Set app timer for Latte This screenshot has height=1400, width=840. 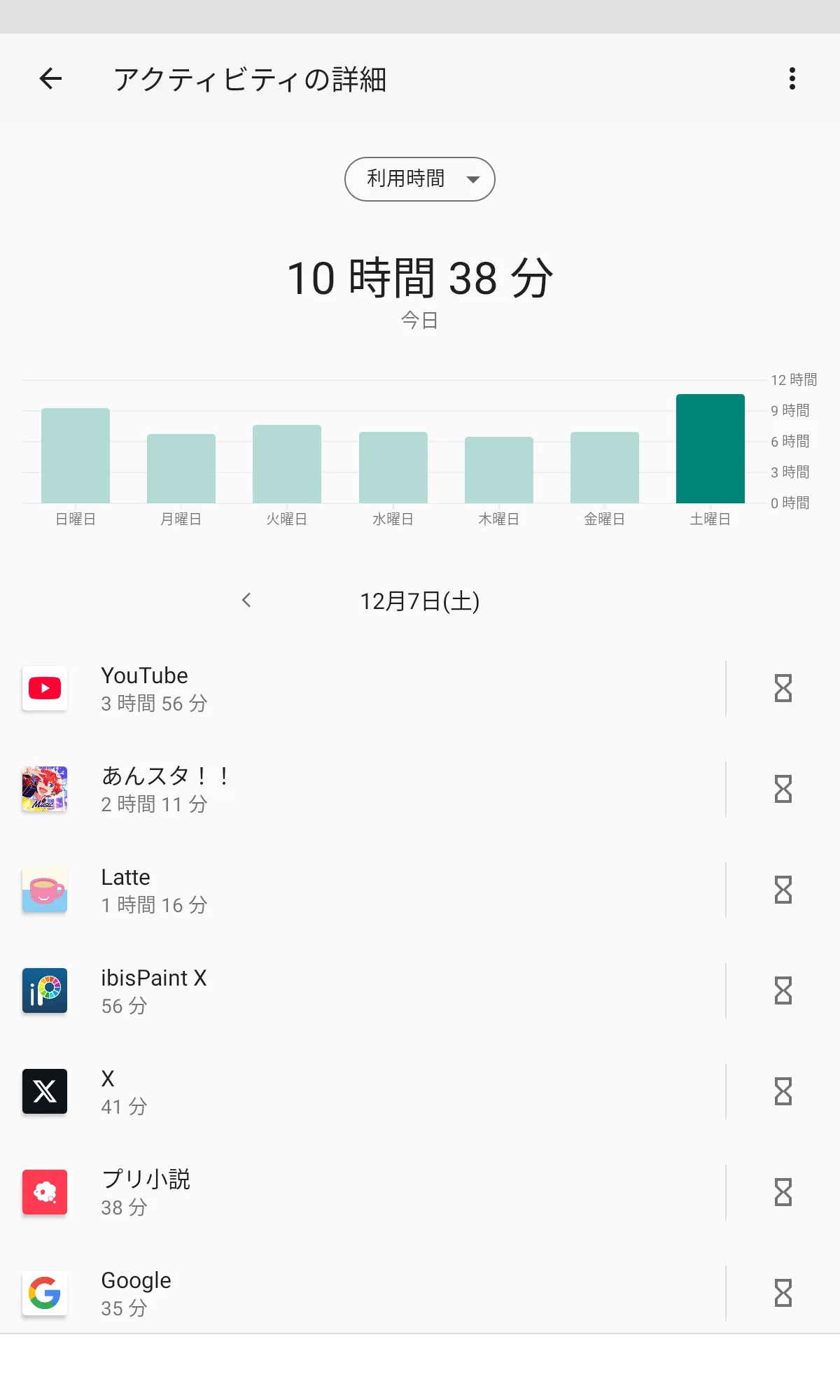click(783, 890)
